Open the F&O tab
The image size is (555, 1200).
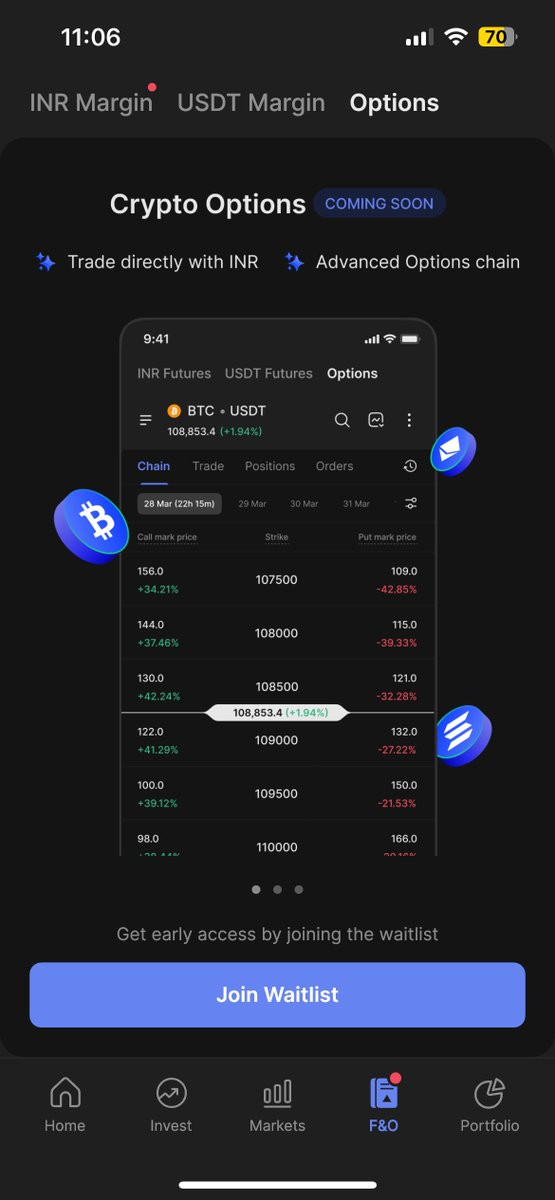coord(384,1105)
